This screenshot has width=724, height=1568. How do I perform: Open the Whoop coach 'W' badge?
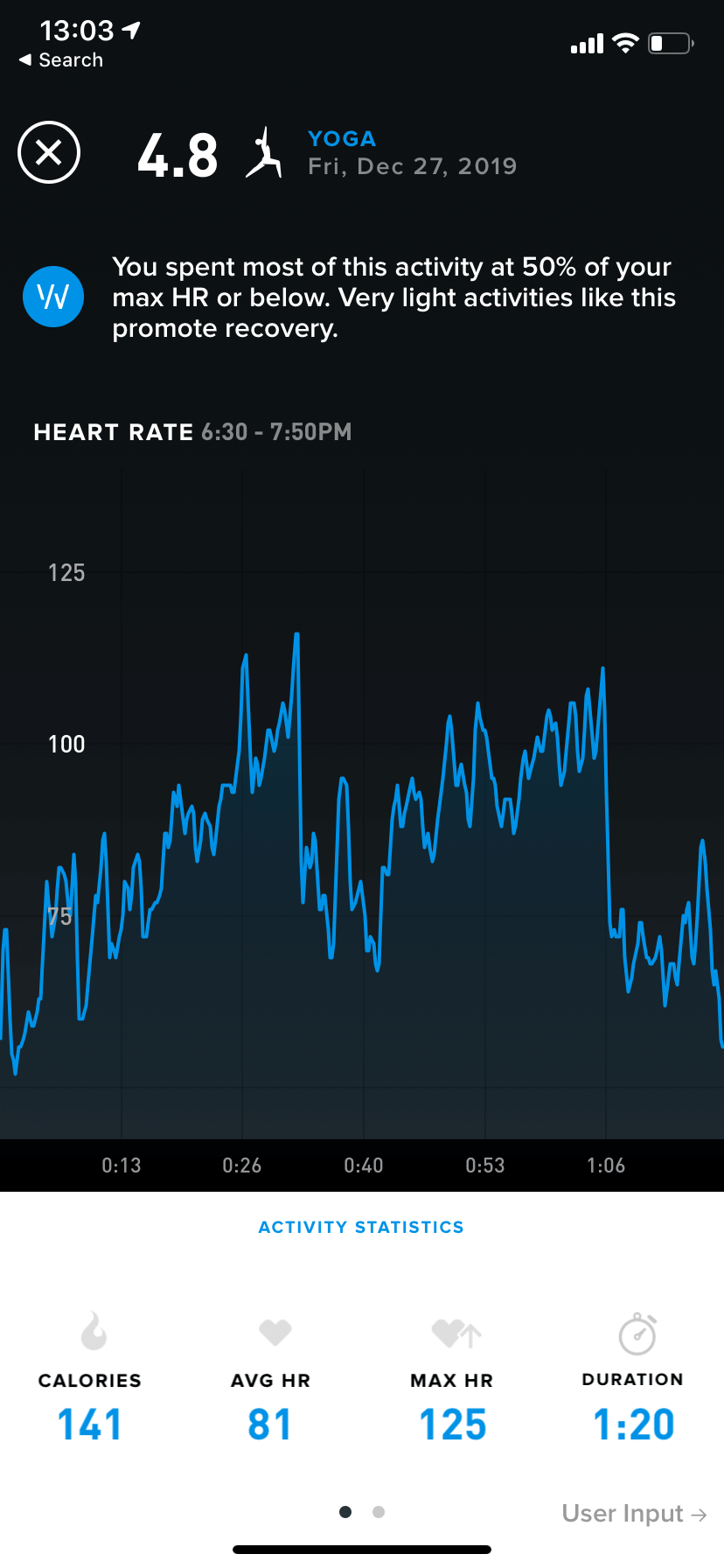pyautogui.click(x=52, y=297)
